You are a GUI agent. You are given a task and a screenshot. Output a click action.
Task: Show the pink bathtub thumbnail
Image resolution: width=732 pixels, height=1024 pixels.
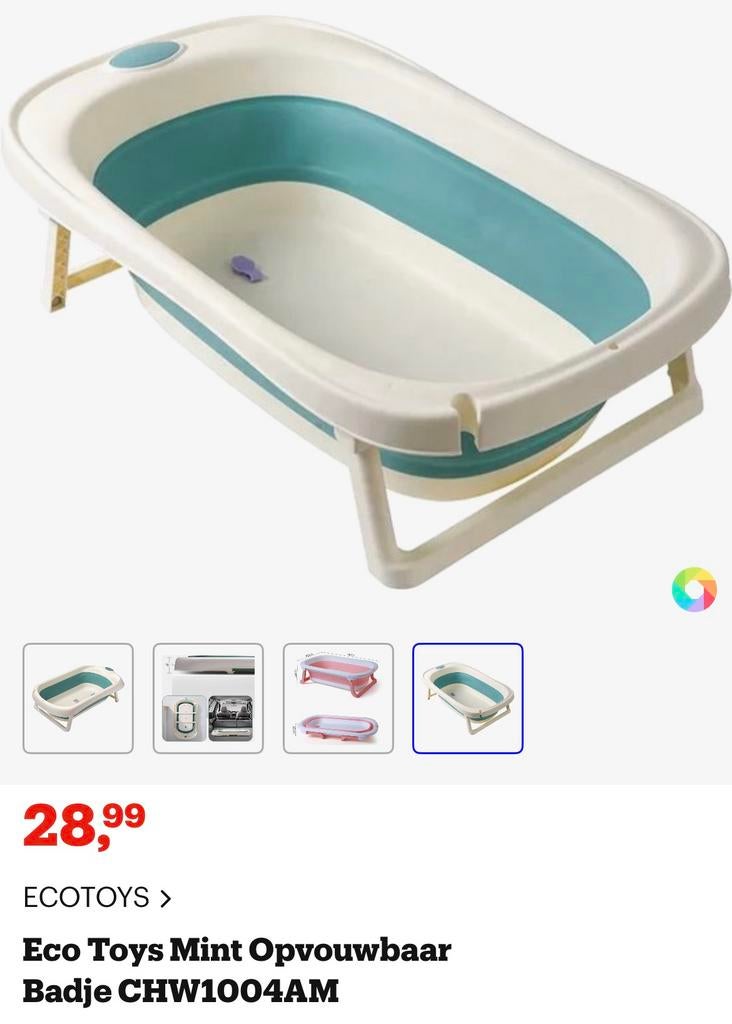tap(338, 698)
